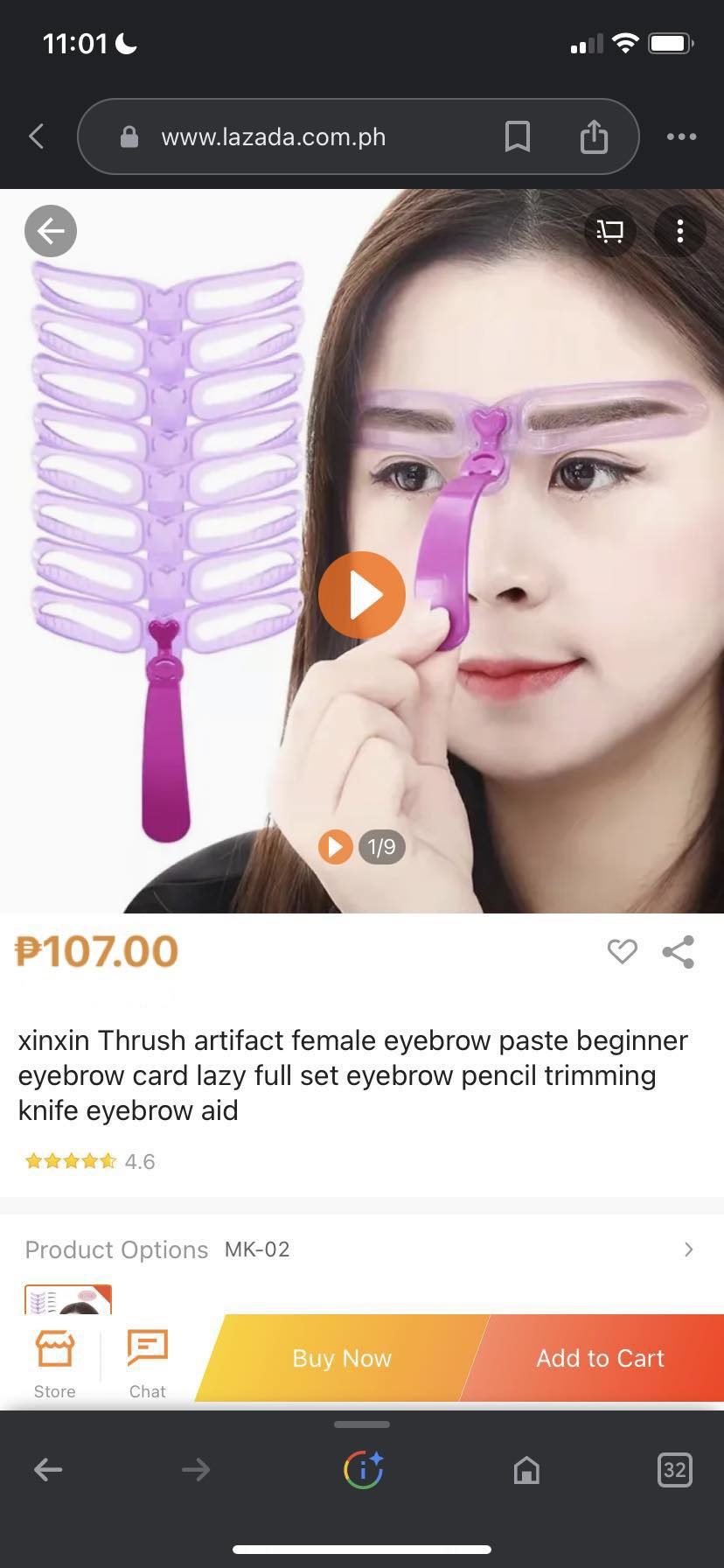This screenshot has width=724, height=1568.
Task: Return to previous Lazada page via round arrow
Action: [x=51, y=231]
